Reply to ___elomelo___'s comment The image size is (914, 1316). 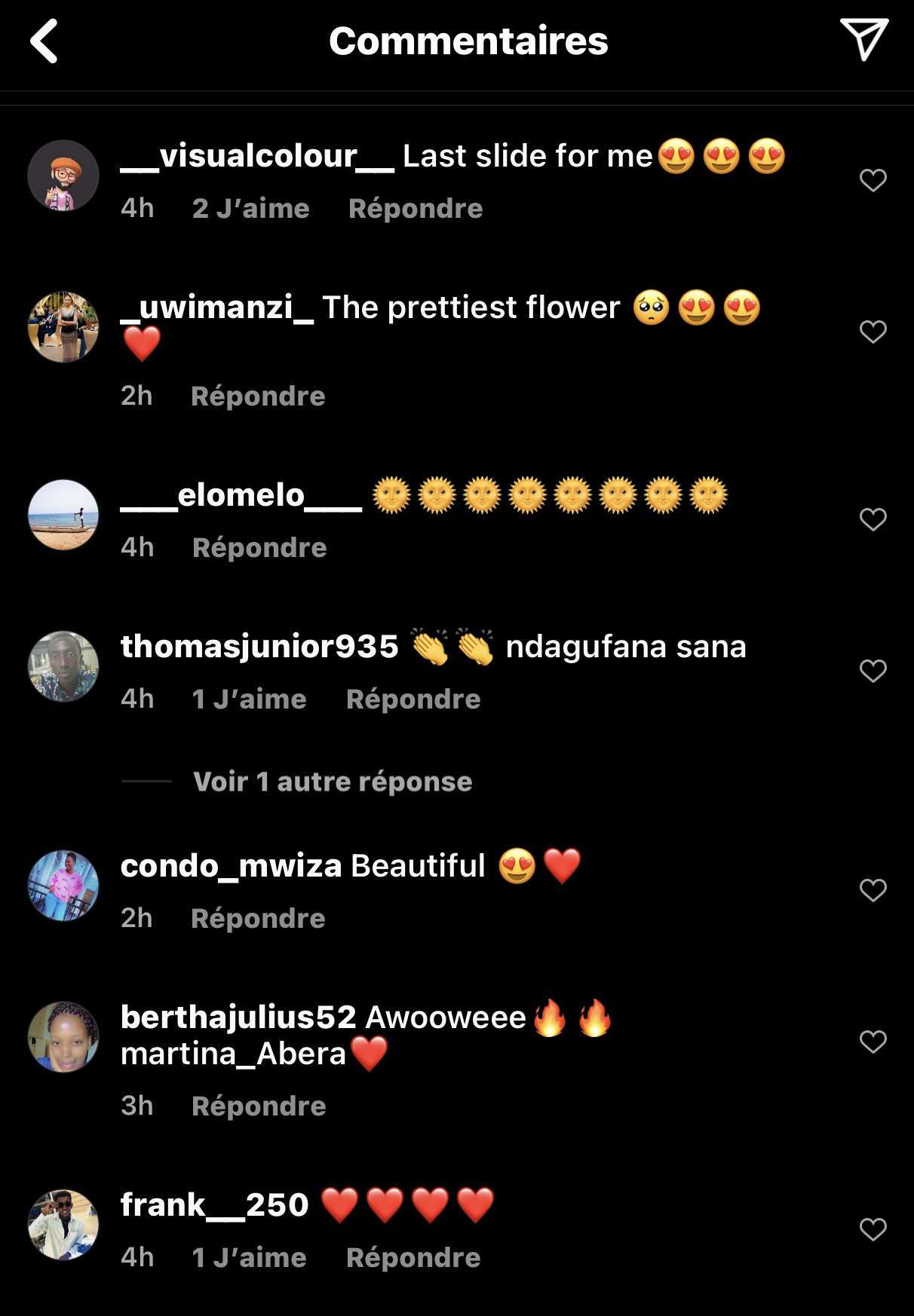pos(259,548)
